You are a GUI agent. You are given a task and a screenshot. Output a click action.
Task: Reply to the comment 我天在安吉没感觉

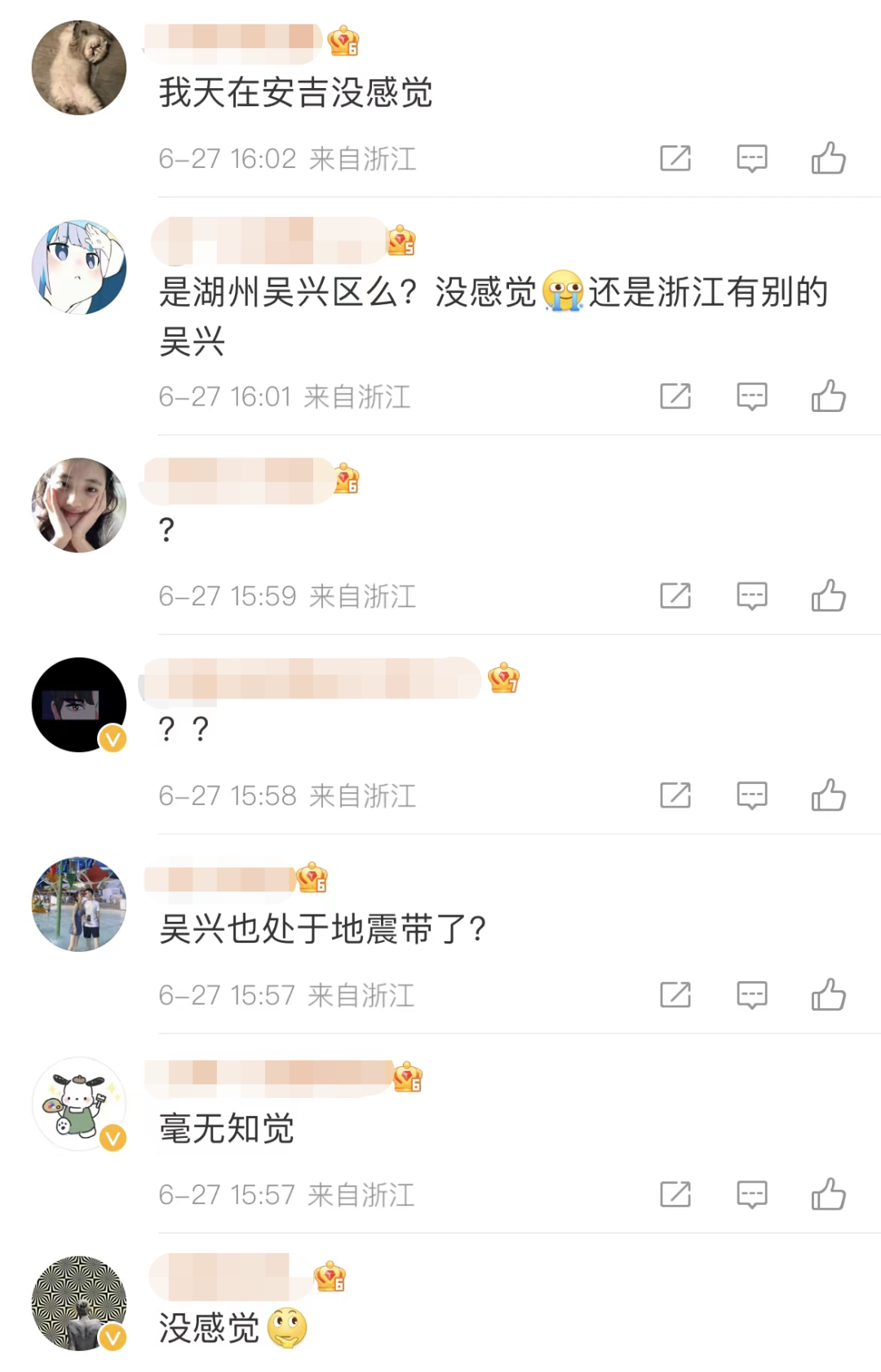751,158
